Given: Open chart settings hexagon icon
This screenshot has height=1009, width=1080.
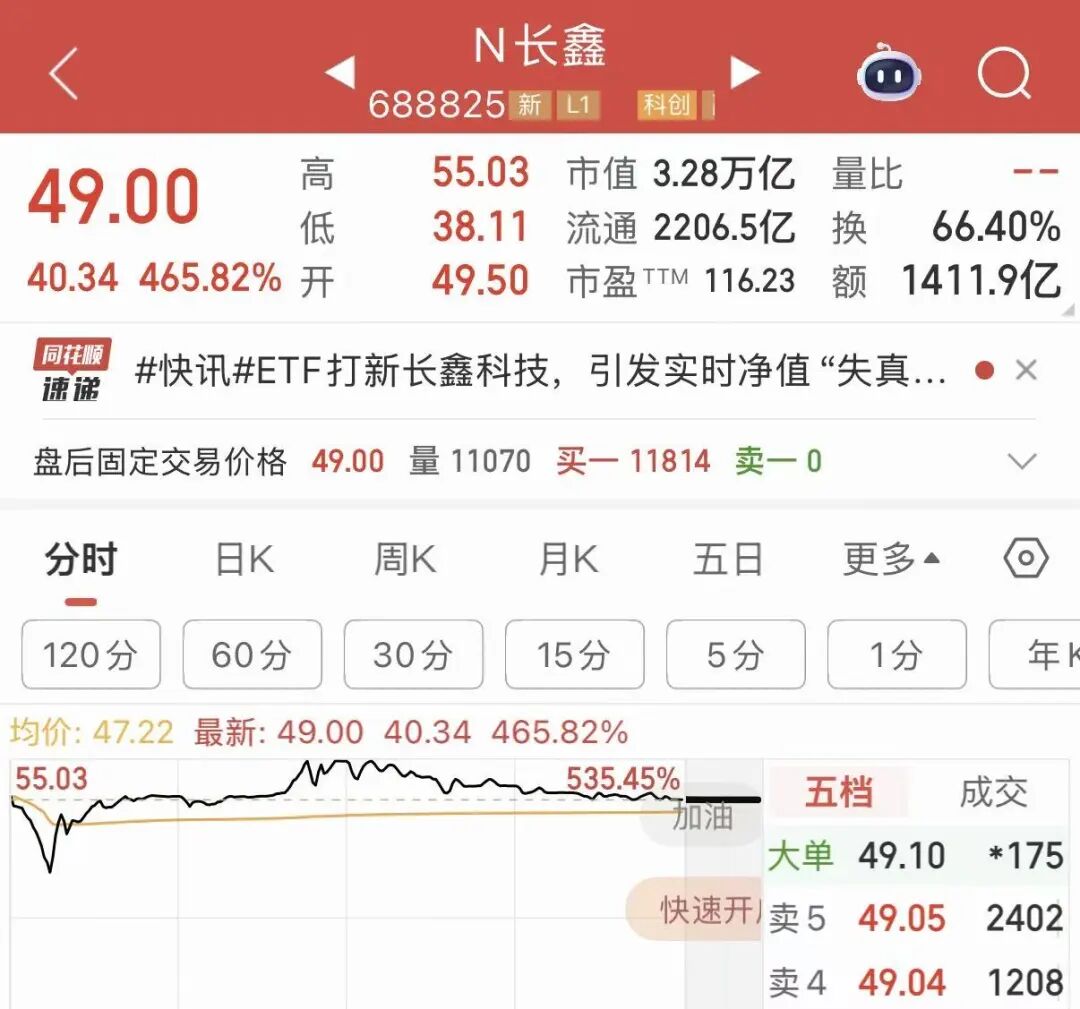Looking at the screenshot, I should point(1026,558).
